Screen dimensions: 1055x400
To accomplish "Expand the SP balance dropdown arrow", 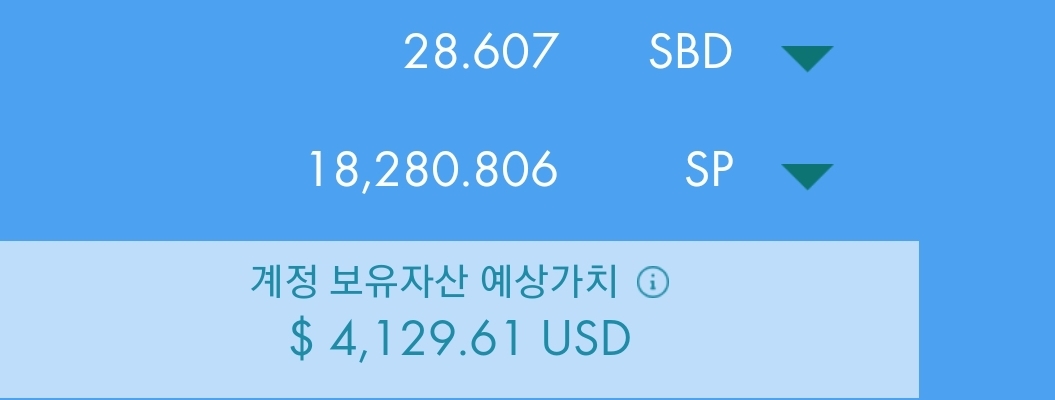I will point(807,177).
